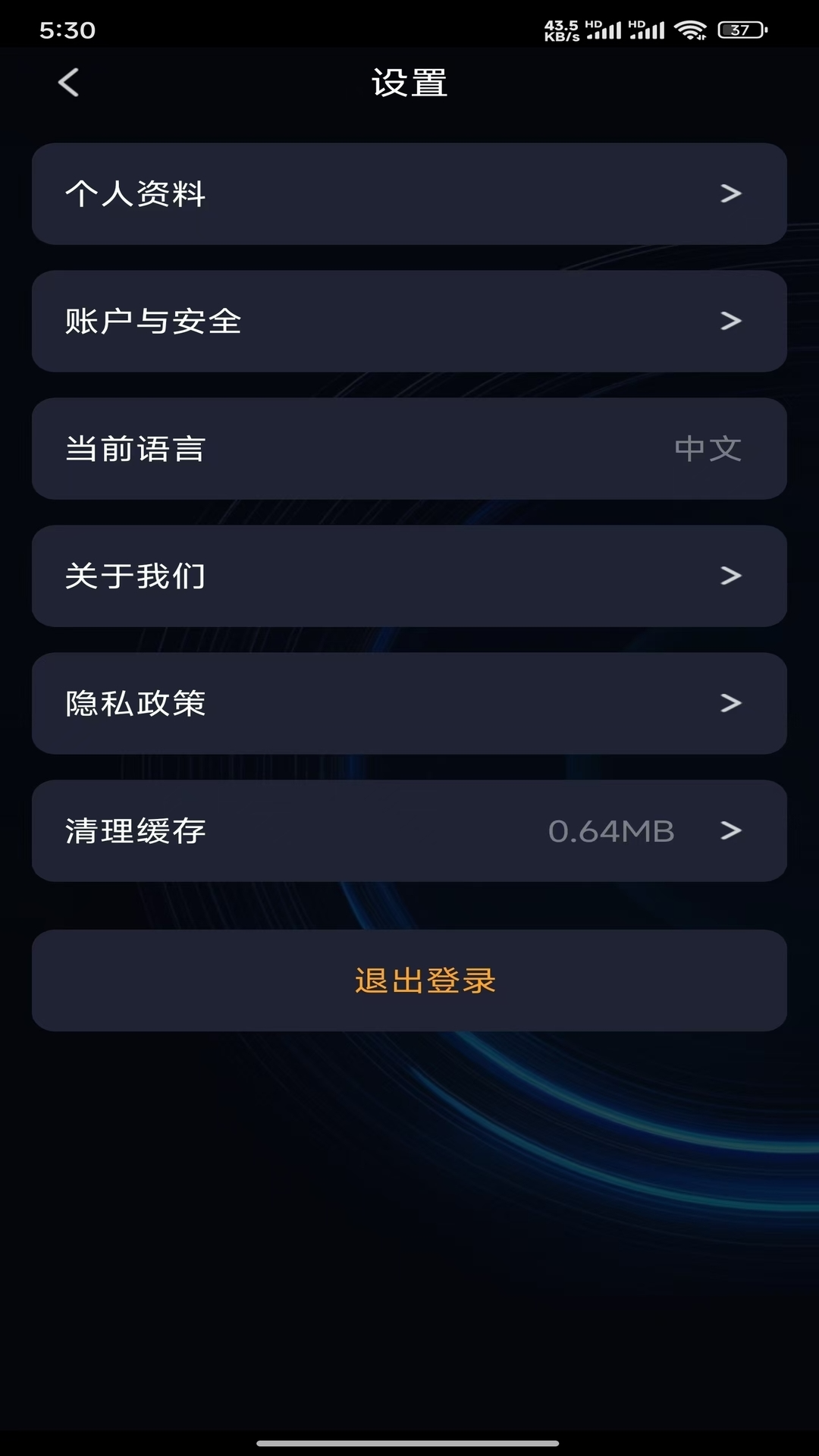The image size is (819, 1456).
Task: Expand the 个人资料 row chevron
Action: pos(730,194)
